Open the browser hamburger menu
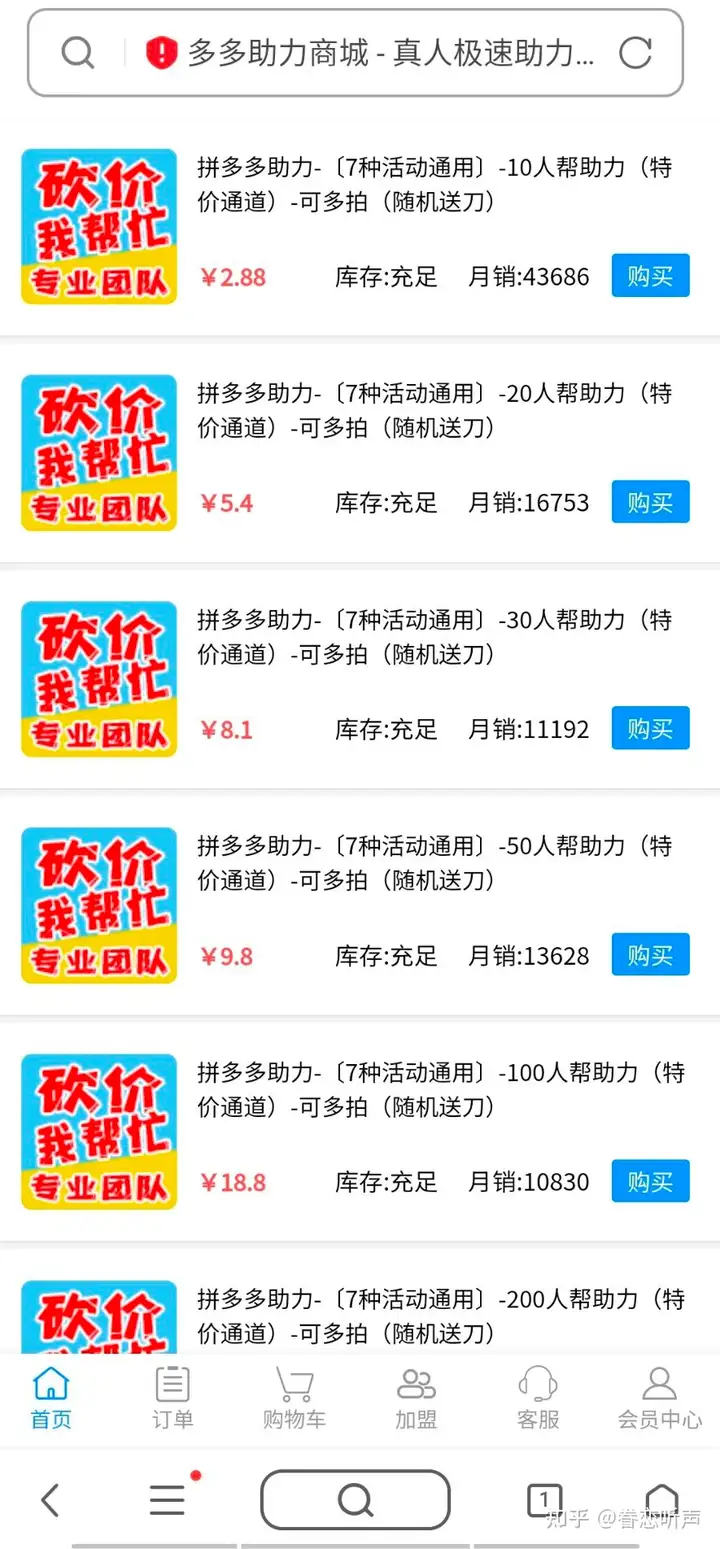The image size is (720, 1549). [x=167, y=1500]
